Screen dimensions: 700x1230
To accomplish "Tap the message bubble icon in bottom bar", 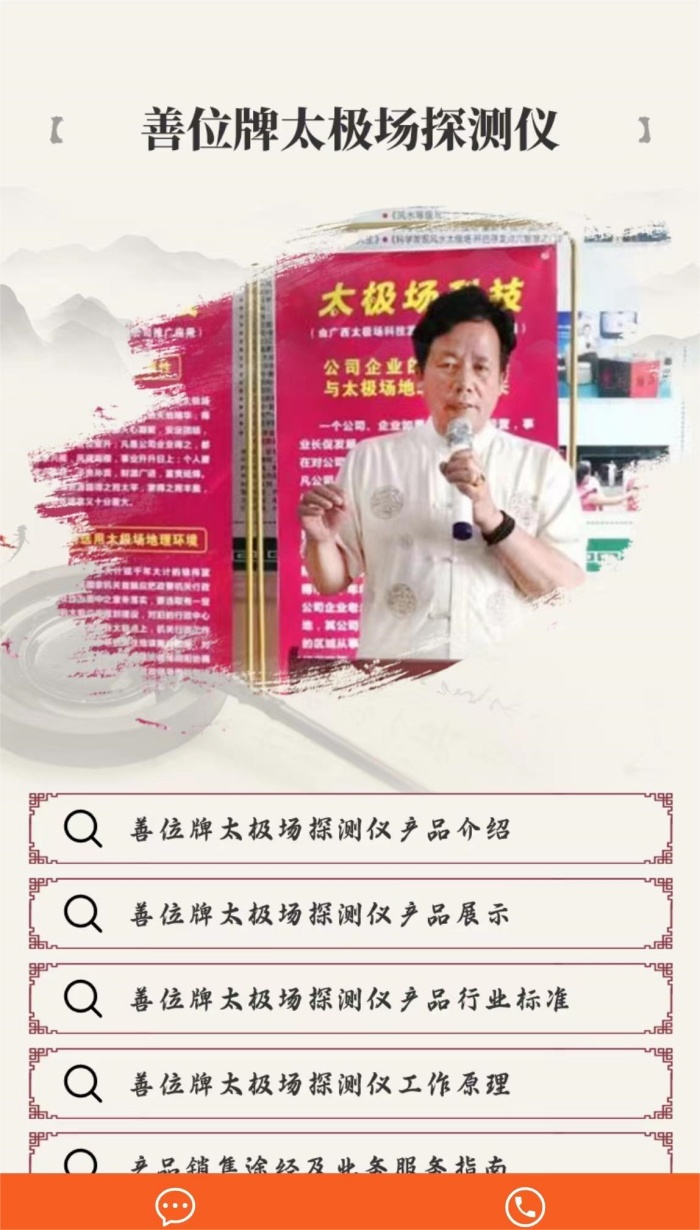I will (175, 1207).
